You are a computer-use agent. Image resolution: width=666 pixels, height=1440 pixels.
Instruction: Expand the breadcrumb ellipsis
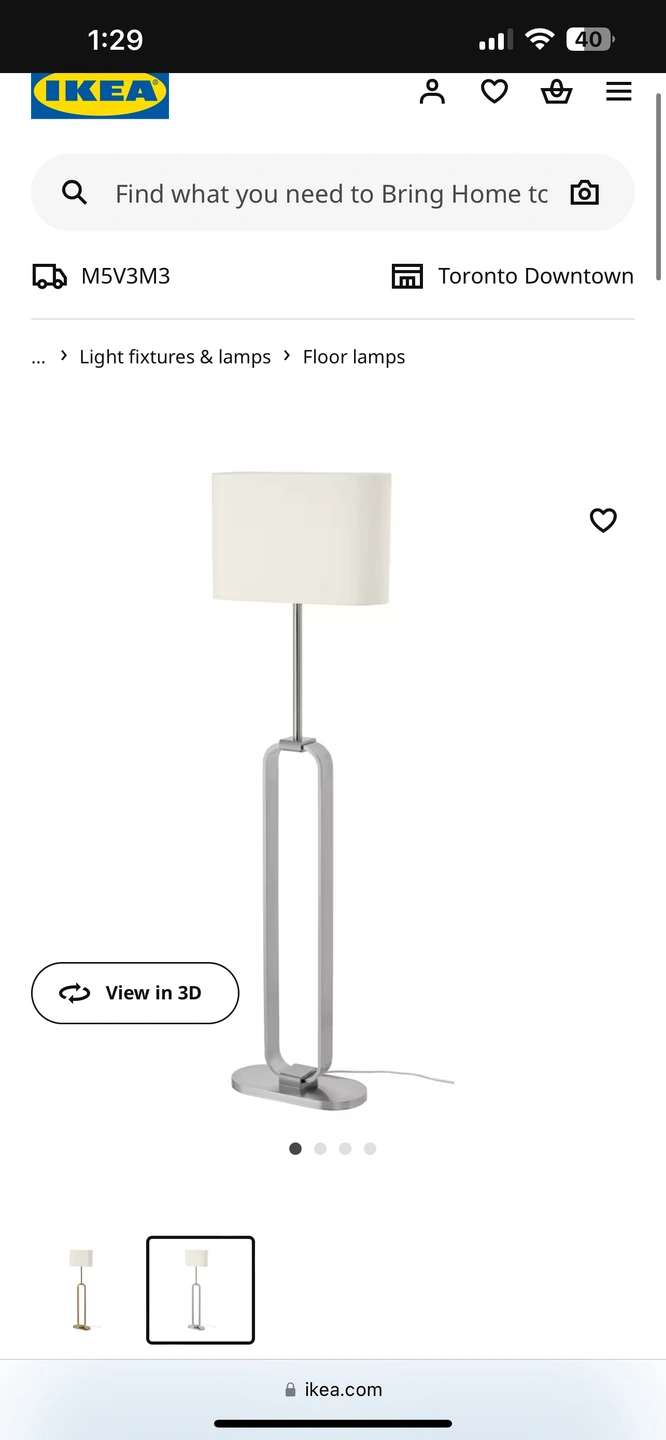pos(38,358)
